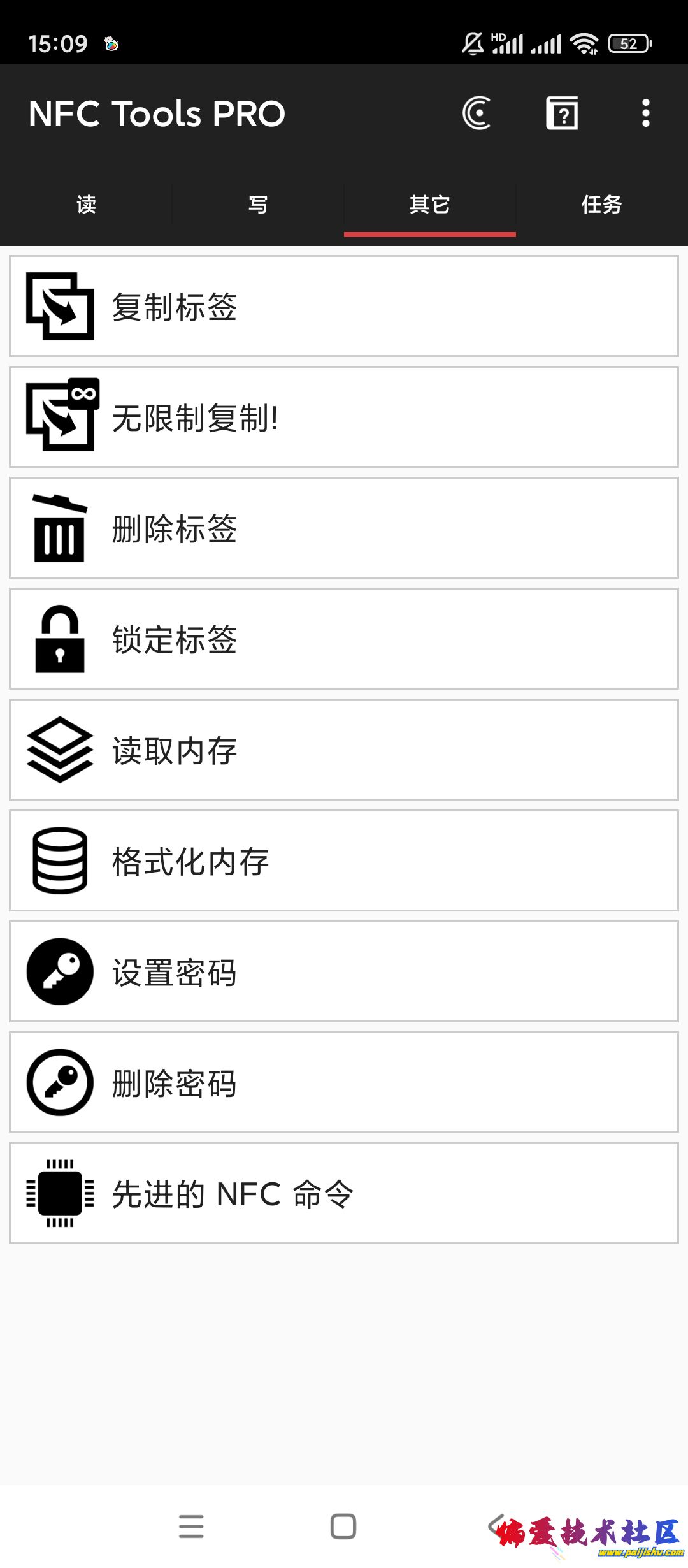Switch to the 读 tab
This screenshot has width=688, height=1568.
86,205
